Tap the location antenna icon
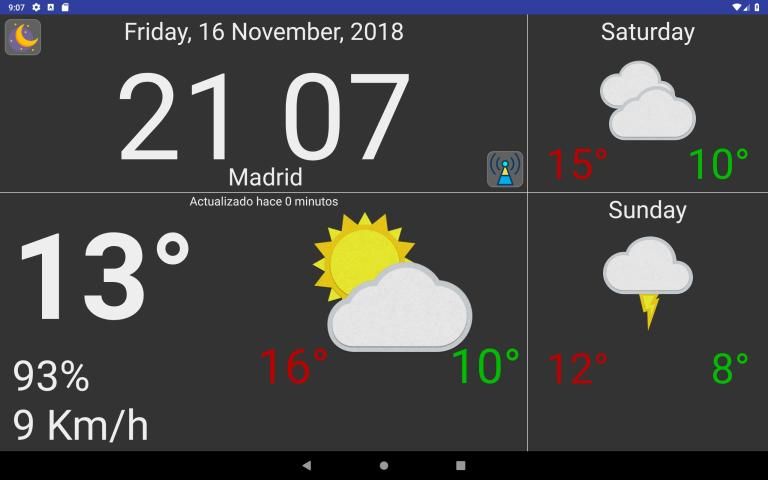The width and height of the screenshot is (768, 480). point(505,169)
